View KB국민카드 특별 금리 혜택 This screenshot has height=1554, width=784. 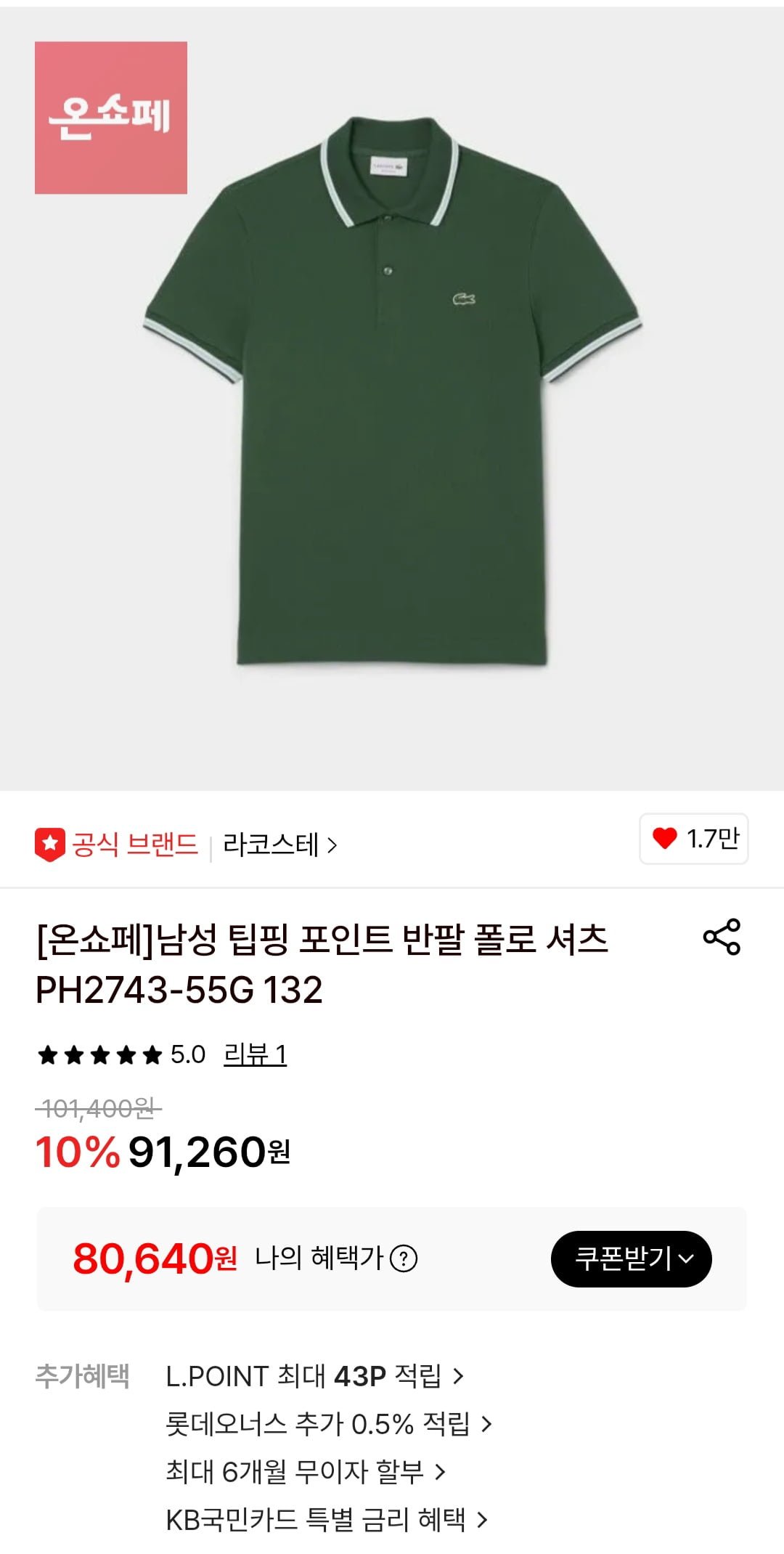coord(326,1520)
